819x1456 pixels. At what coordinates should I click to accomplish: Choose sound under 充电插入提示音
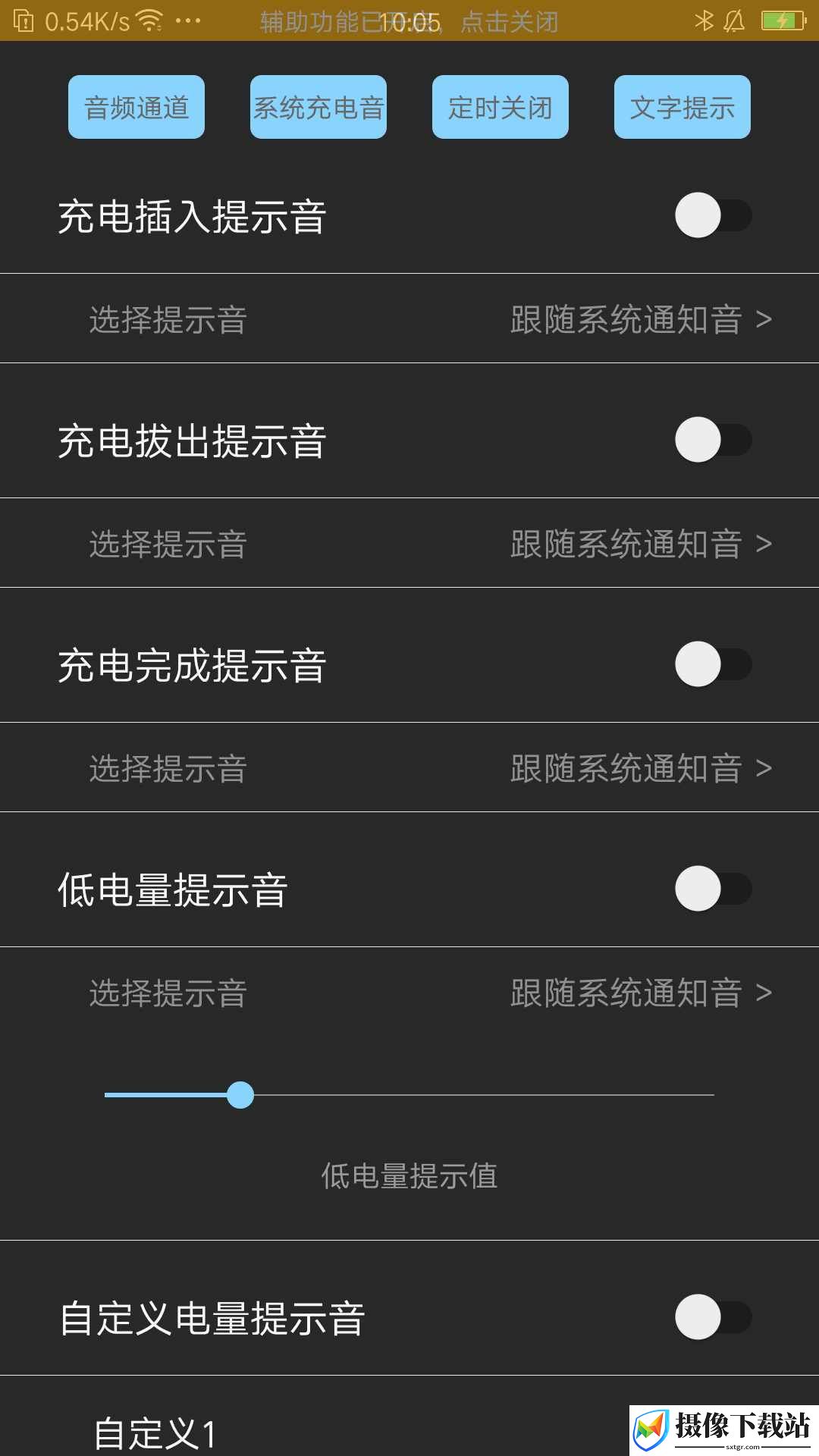409,318
